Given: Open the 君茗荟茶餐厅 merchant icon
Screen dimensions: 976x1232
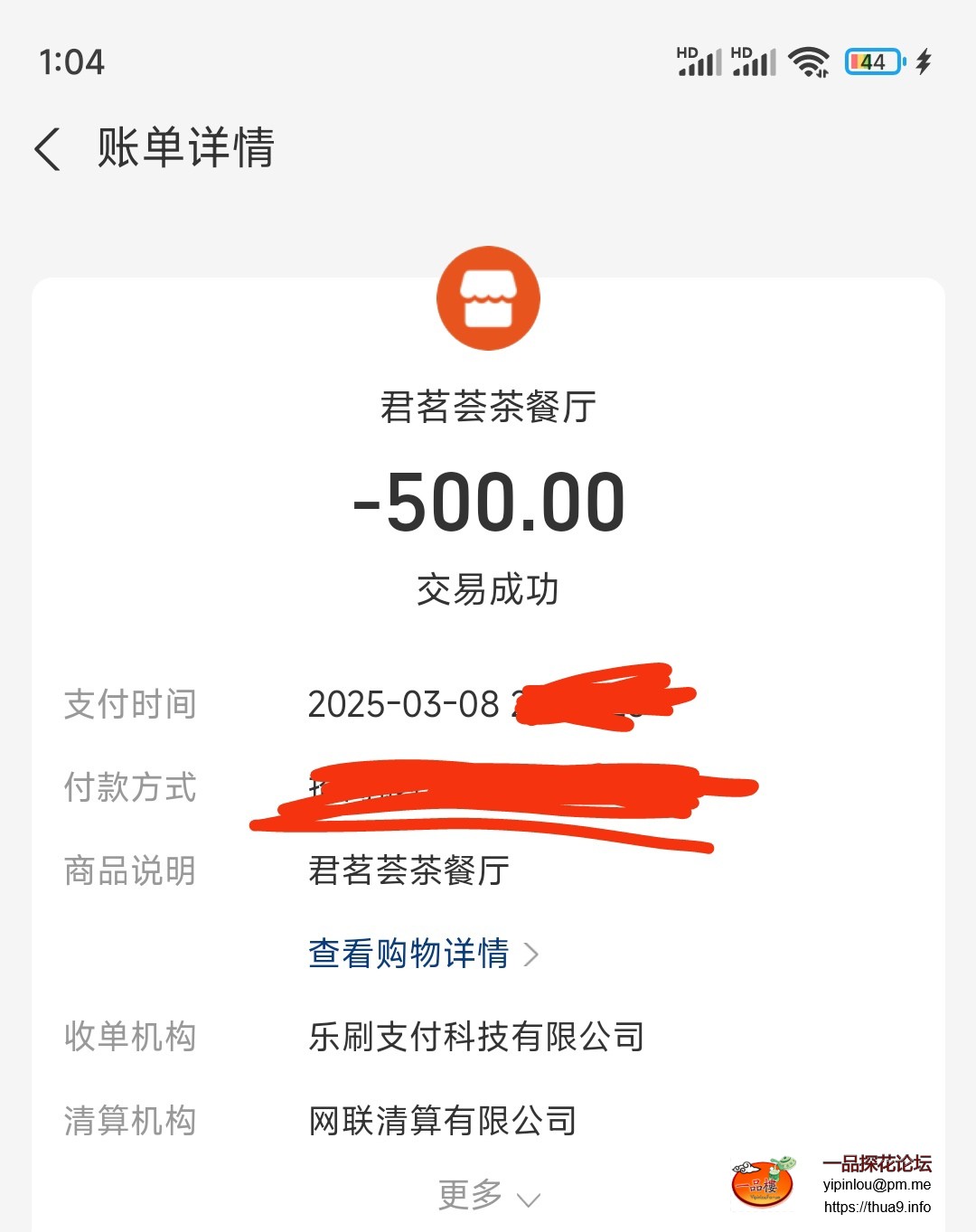Looking at the screenshot, I should coord(488,298).
